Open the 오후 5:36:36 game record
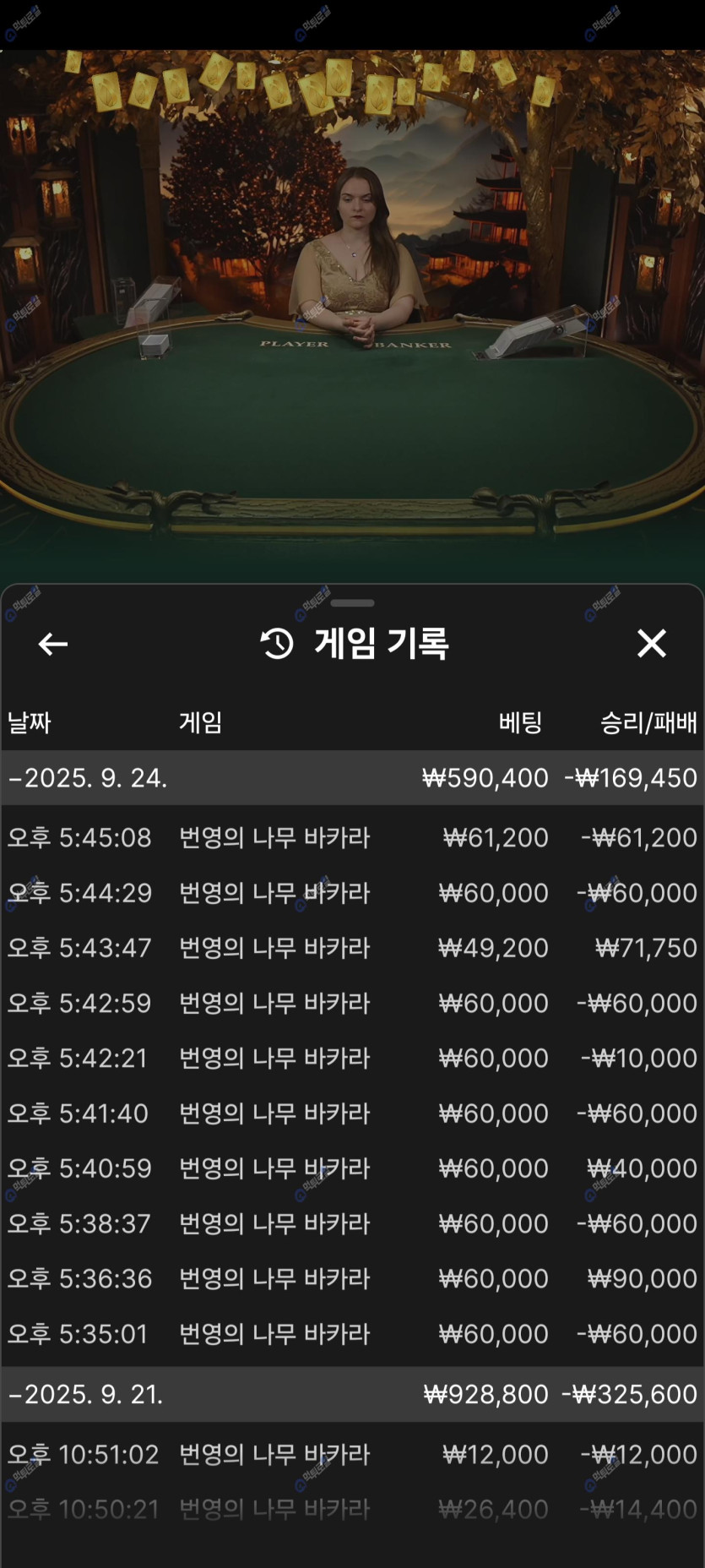Screen dimensions: 705x1568 coord(352,1279)
